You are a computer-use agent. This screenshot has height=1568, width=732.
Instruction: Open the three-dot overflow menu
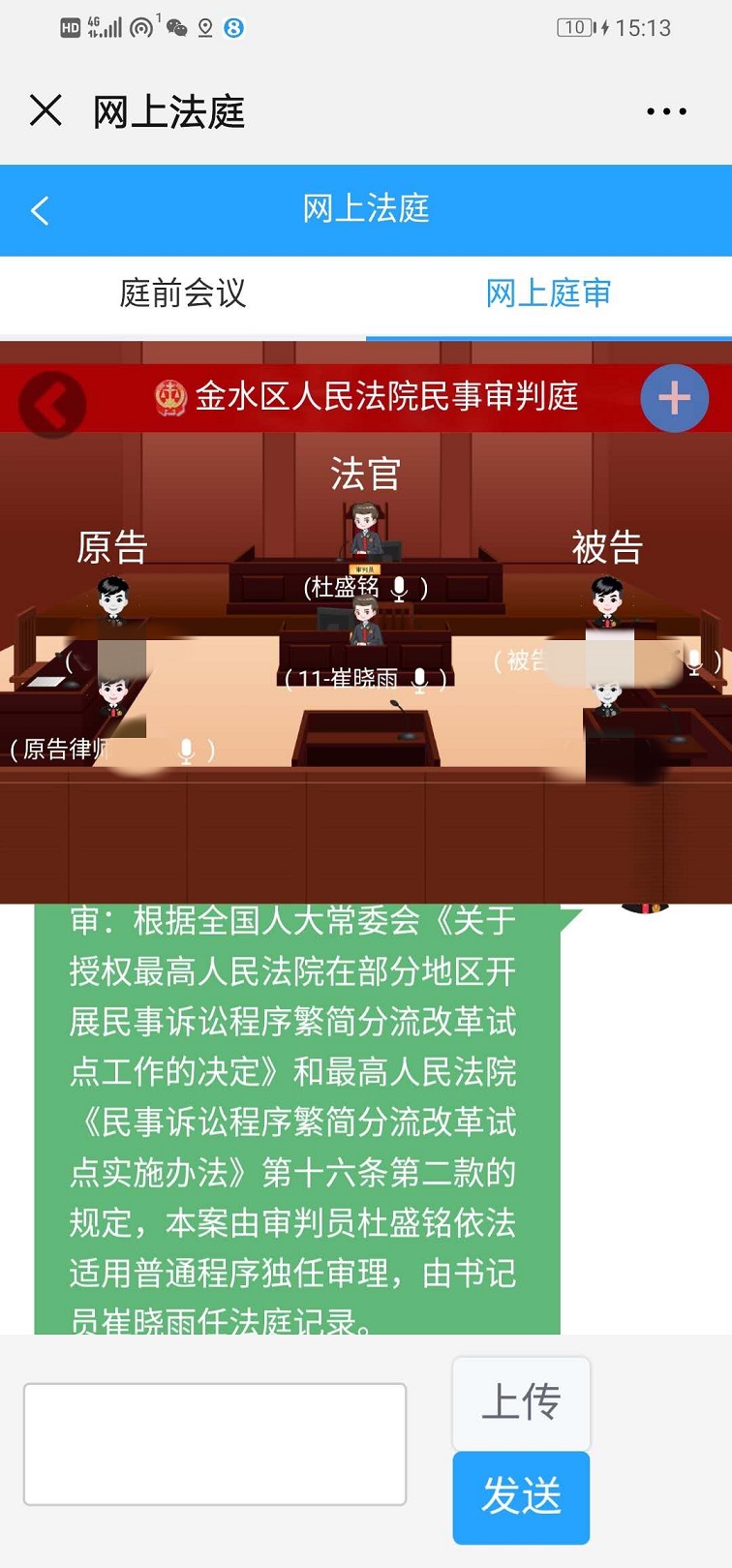(666, 112)
